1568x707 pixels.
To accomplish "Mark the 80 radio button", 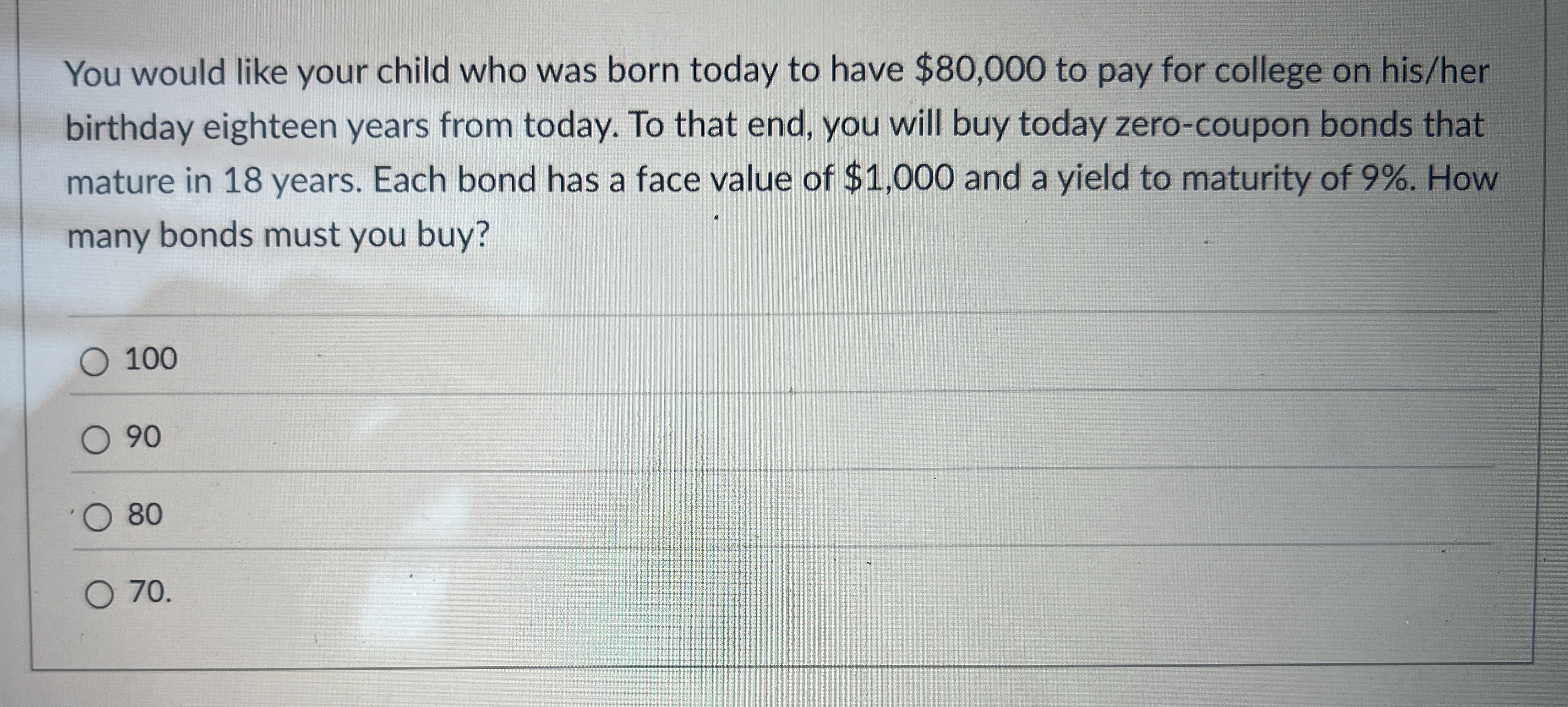I will 98,518.
